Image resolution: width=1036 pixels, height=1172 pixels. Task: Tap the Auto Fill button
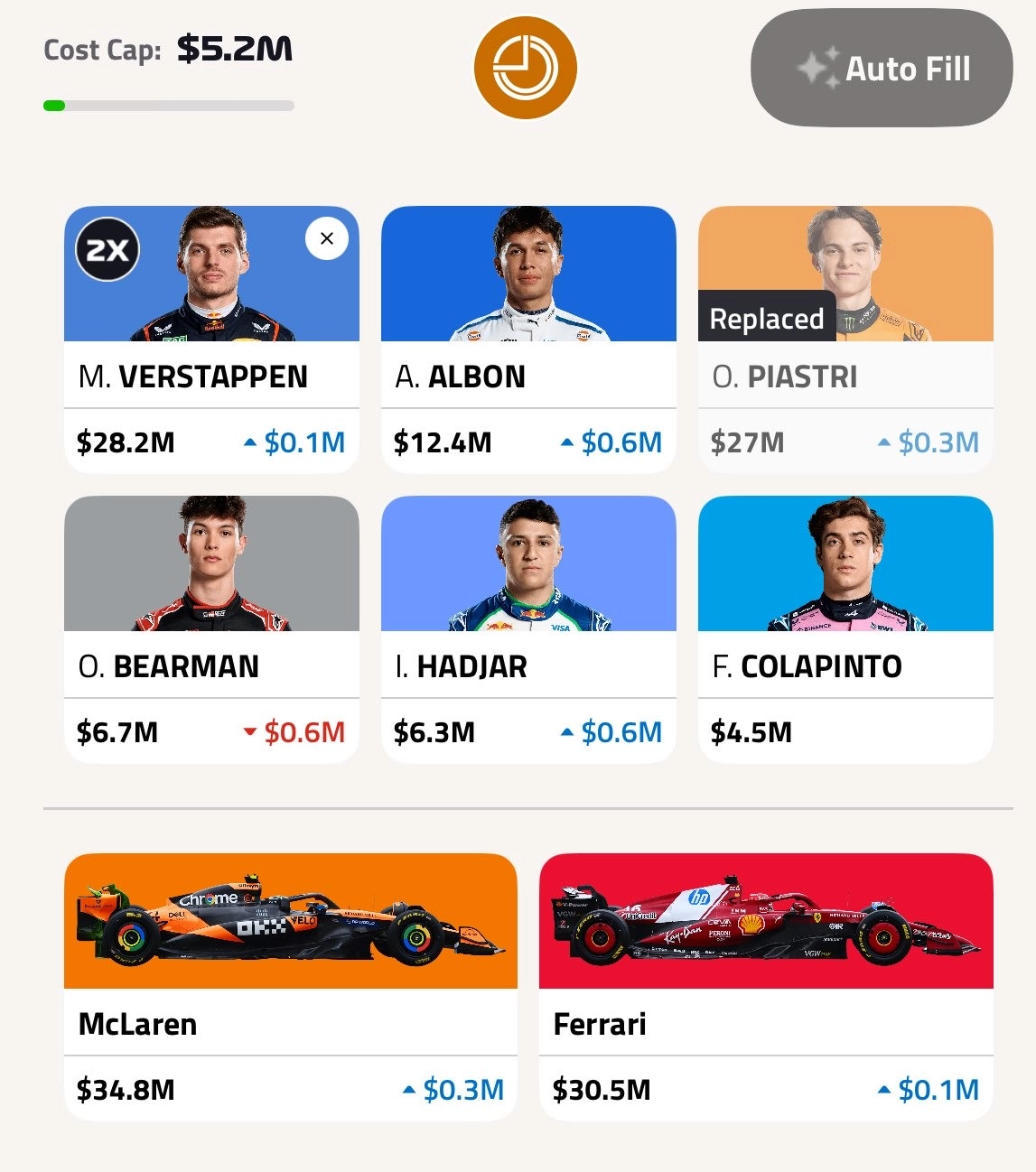click(x=882, y=69)
